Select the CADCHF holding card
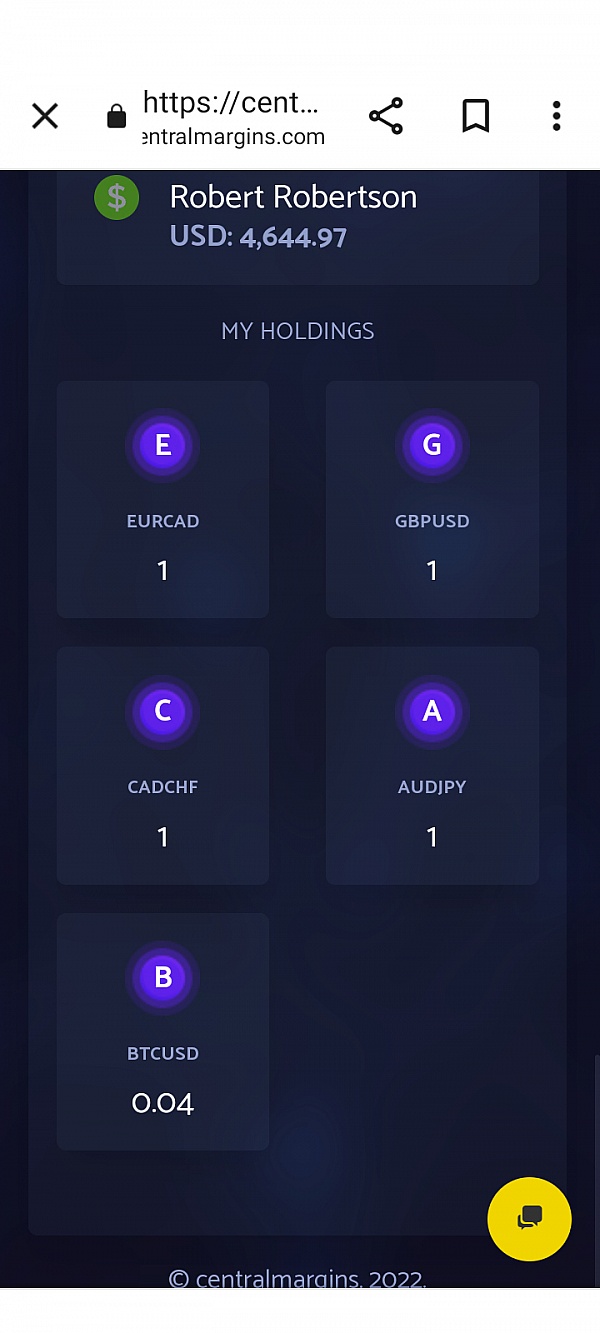The image size is (600, 1333). tap(163, 765)
